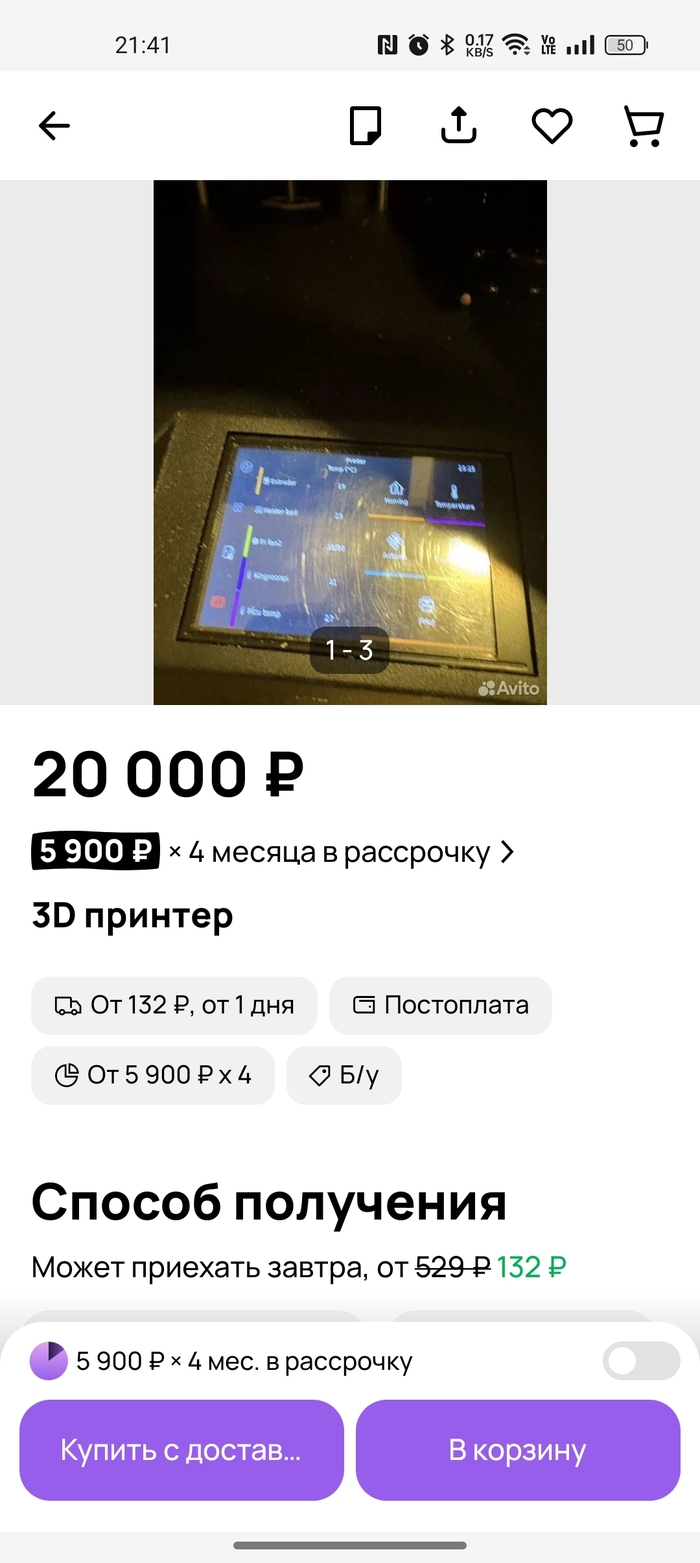Screen dimensions: 700x1563
Task: Open the 3D printer listing photo
Action: [349, 442]
